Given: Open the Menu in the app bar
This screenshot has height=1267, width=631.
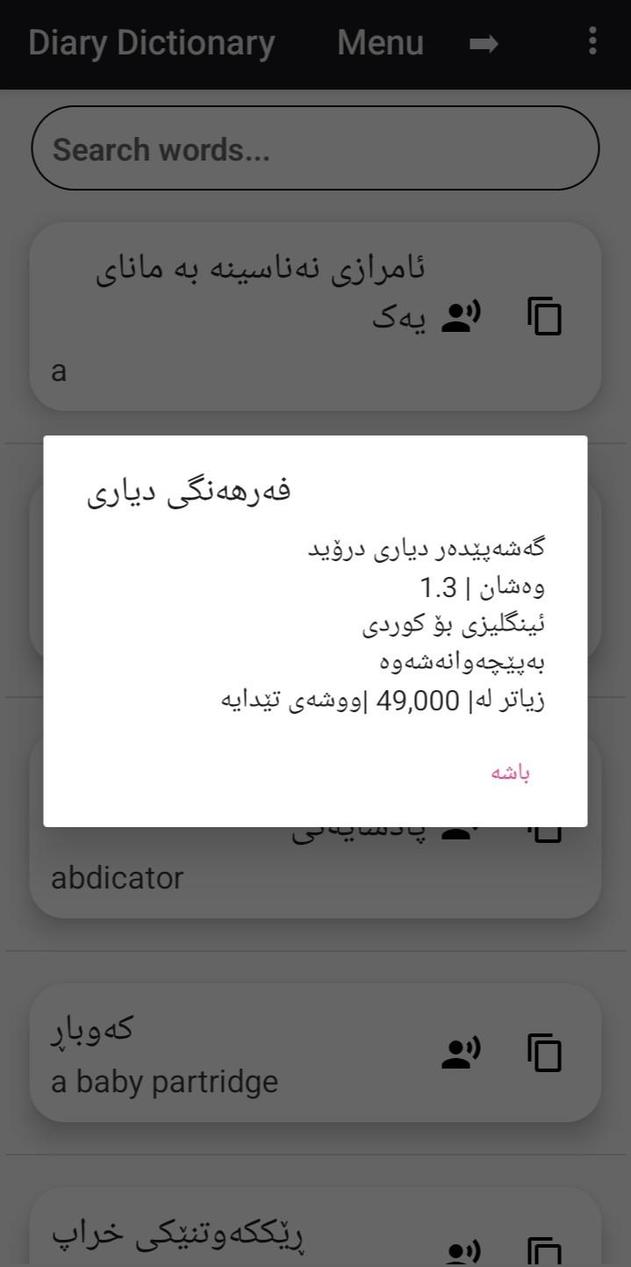Looking at the screenshot, I should coord(380,43).
